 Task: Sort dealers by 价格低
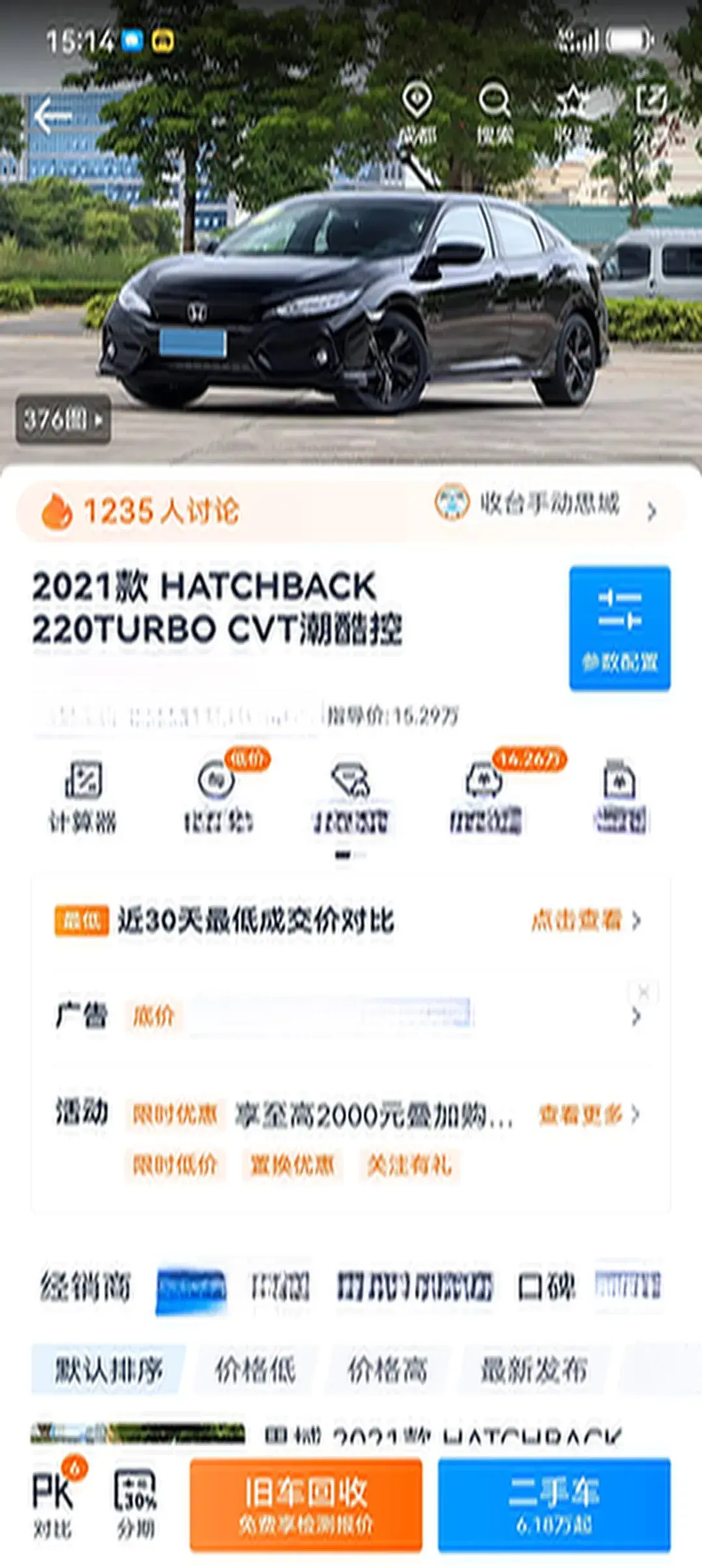[255, 1370]
